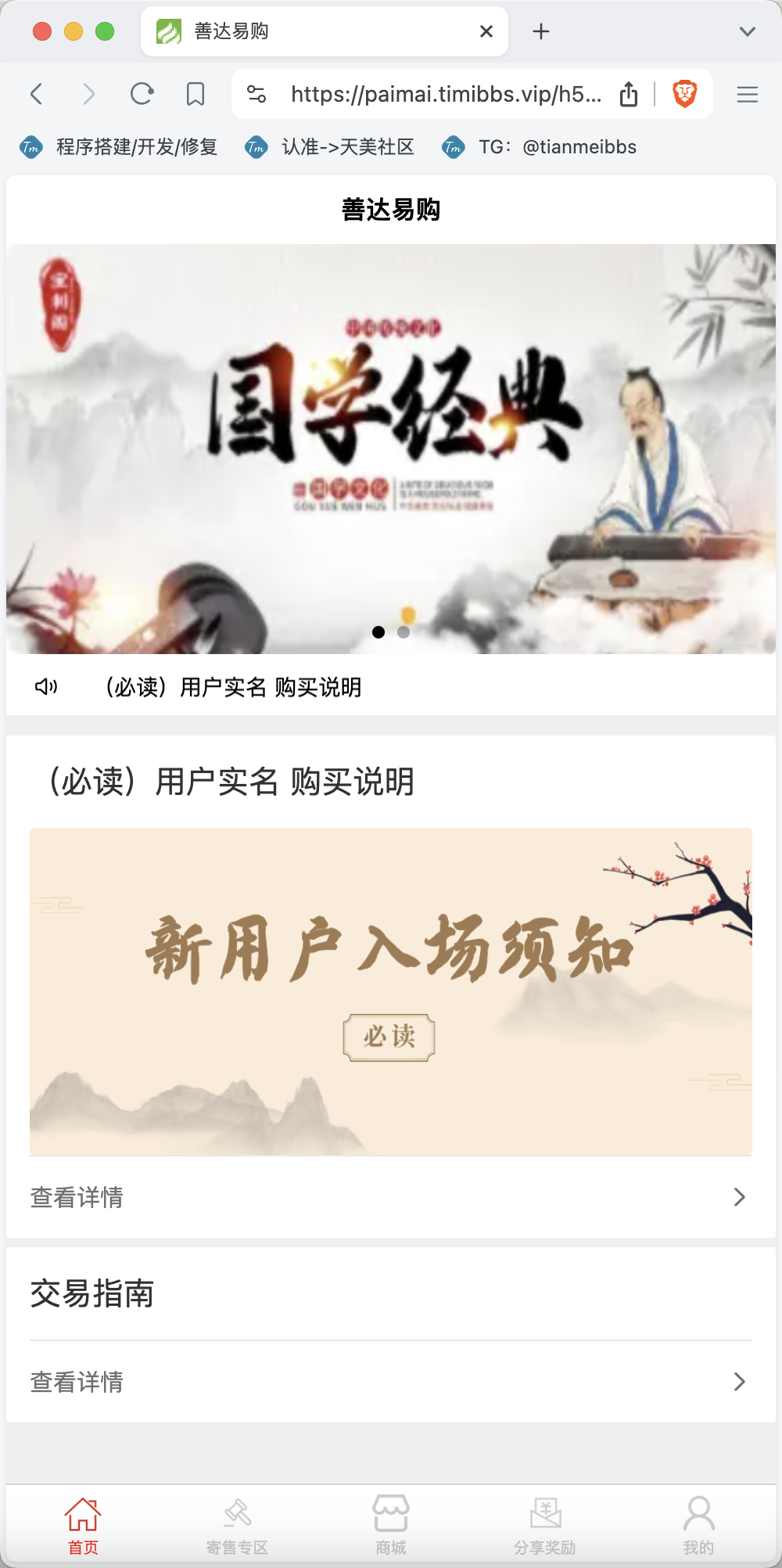
Task: Share the page via the browser share icon
Action: pos(629,95)
